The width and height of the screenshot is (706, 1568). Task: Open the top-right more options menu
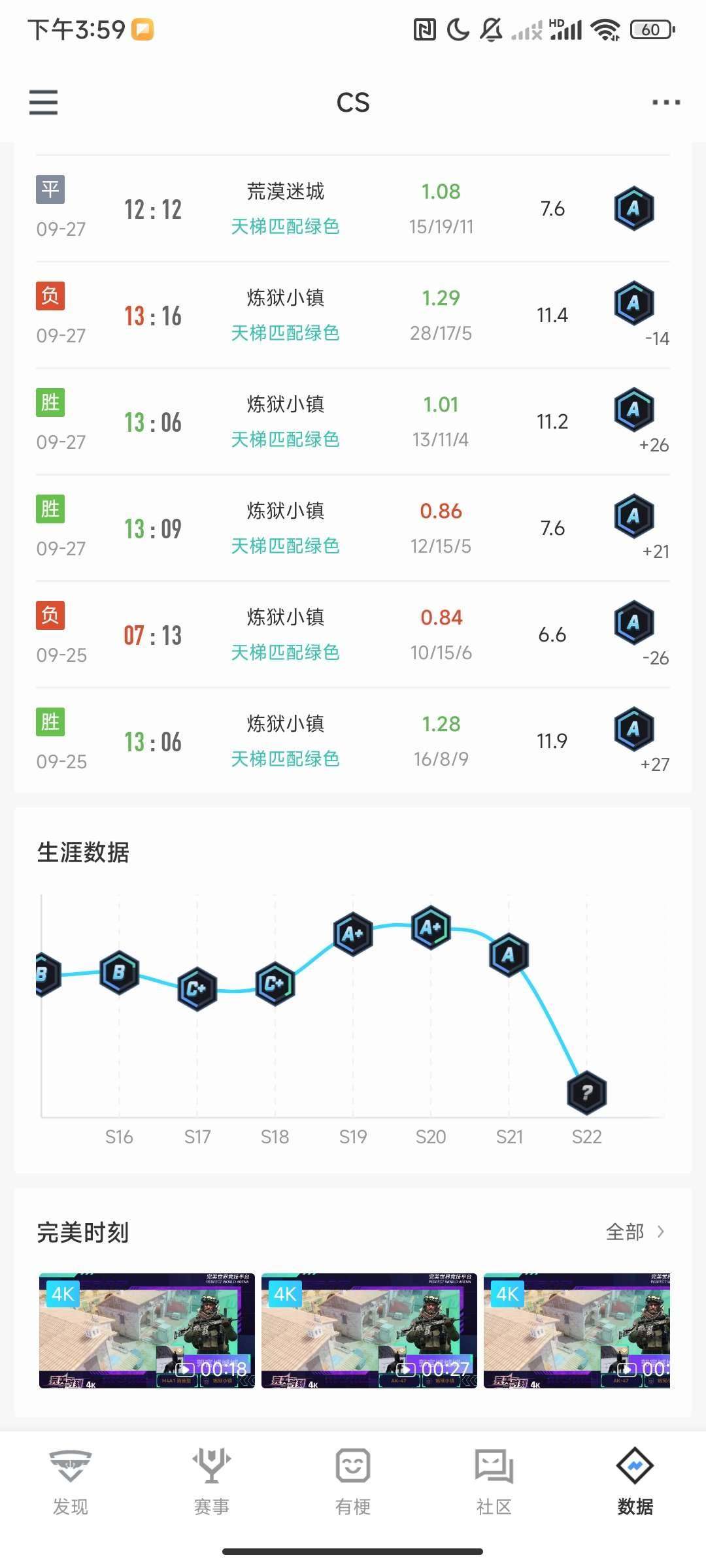point(663,103)
